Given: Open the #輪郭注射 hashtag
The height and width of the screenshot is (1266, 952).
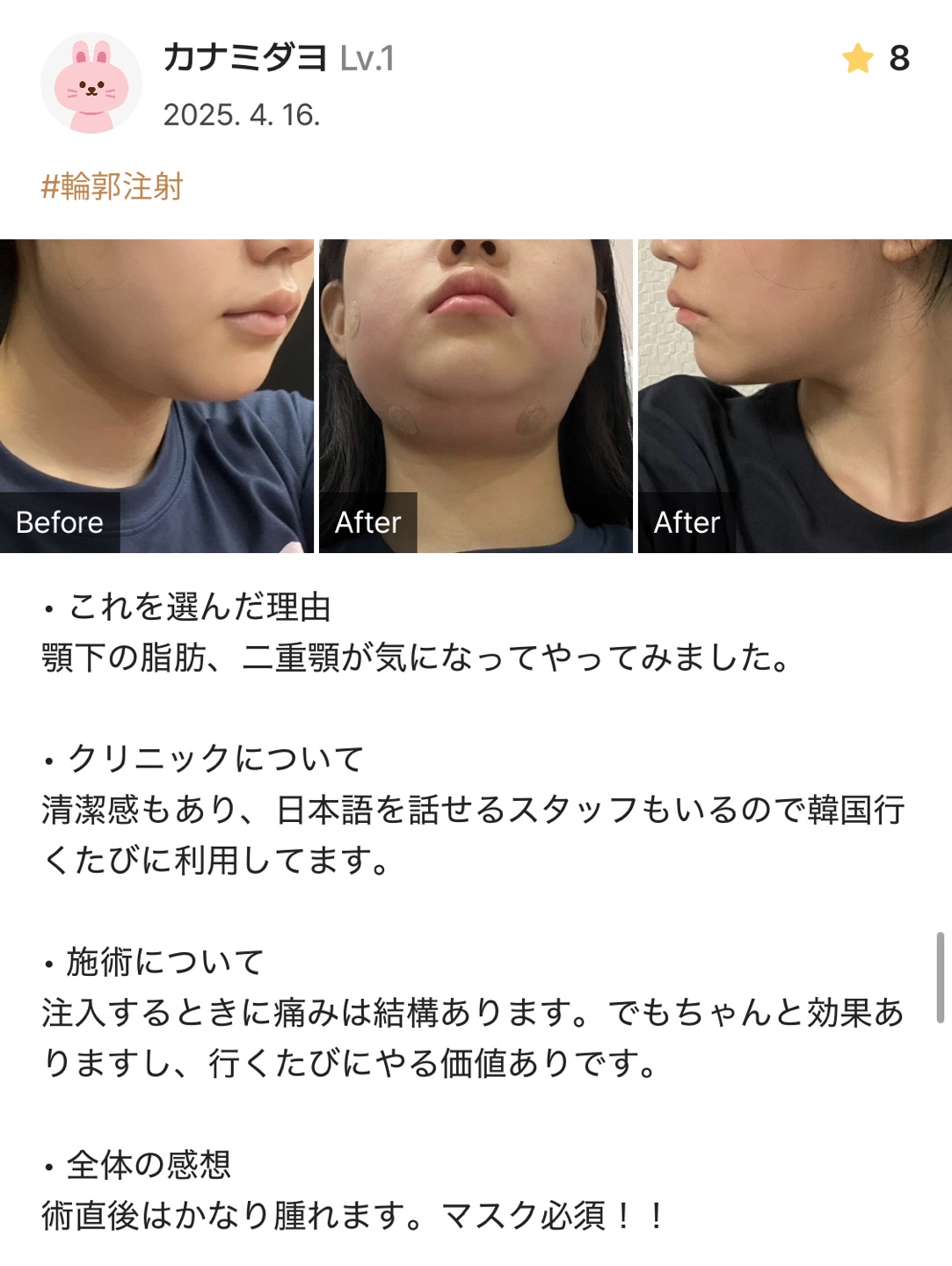Looking at the screenshot, I should click(x=113, y=186).
